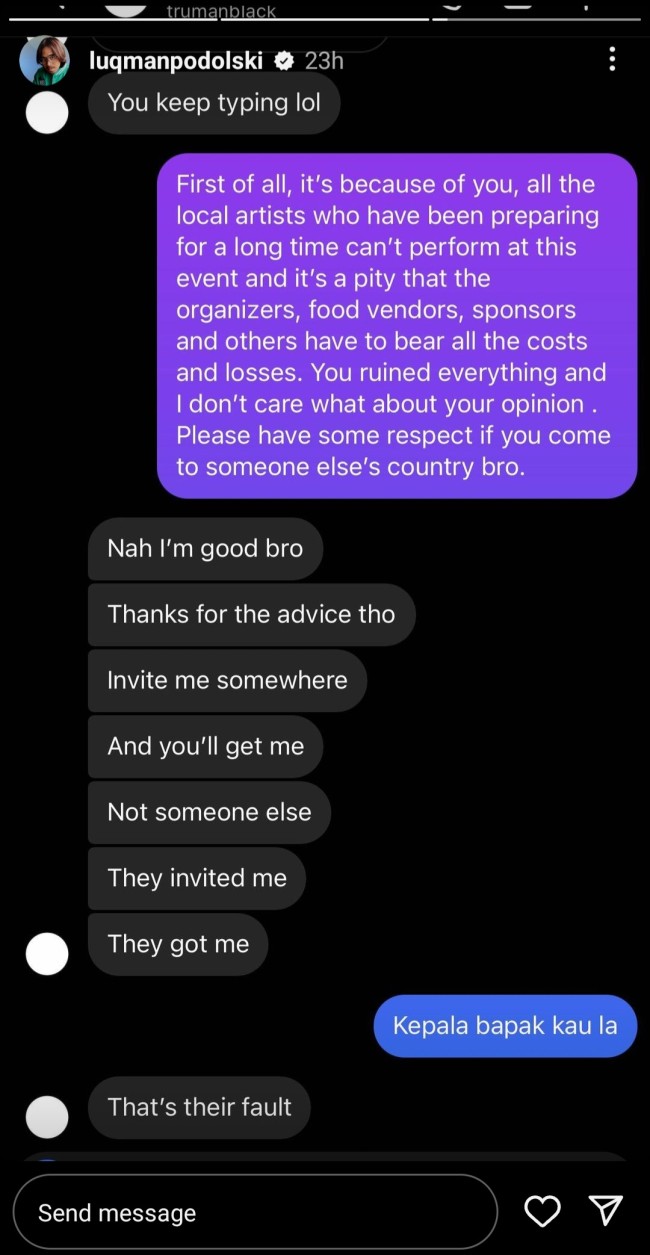Open luqmanpodolski's profile picture
This screenshot has height=1255, width=650.
pyautogui.click(x=44, y=61)
